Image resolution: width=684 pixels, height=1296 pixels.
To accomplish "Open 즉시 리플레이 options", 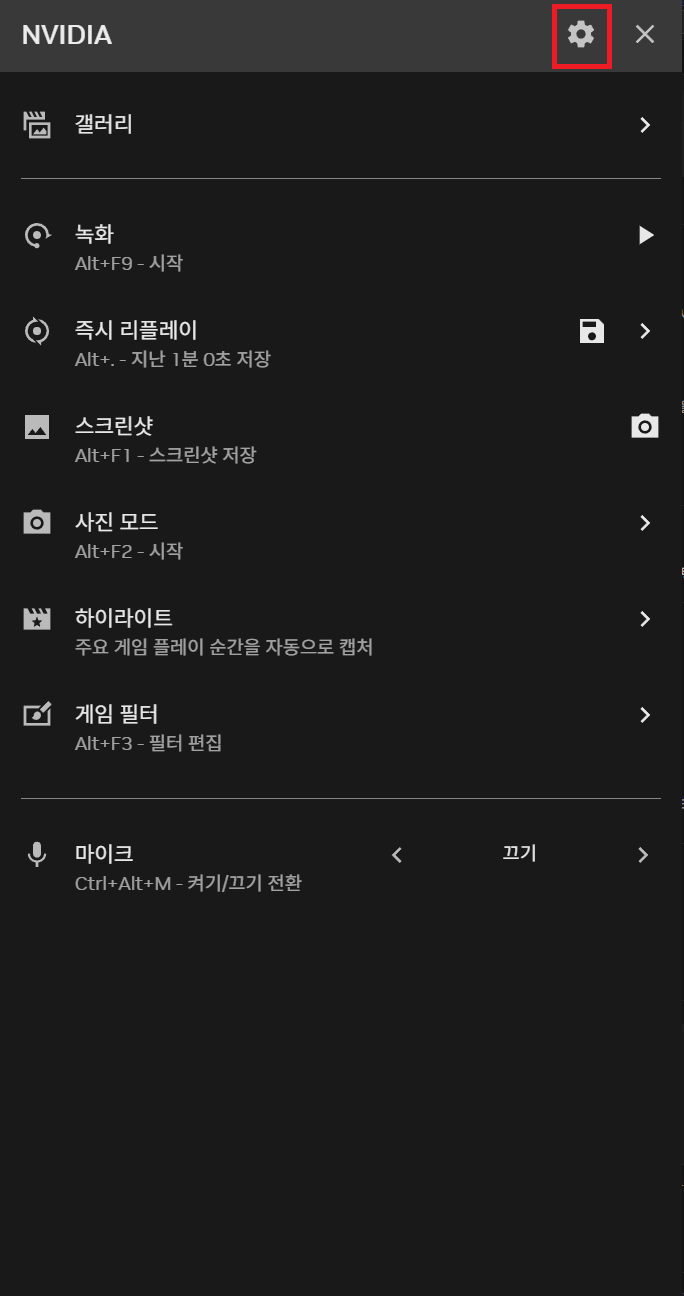I will click(646, 331).
